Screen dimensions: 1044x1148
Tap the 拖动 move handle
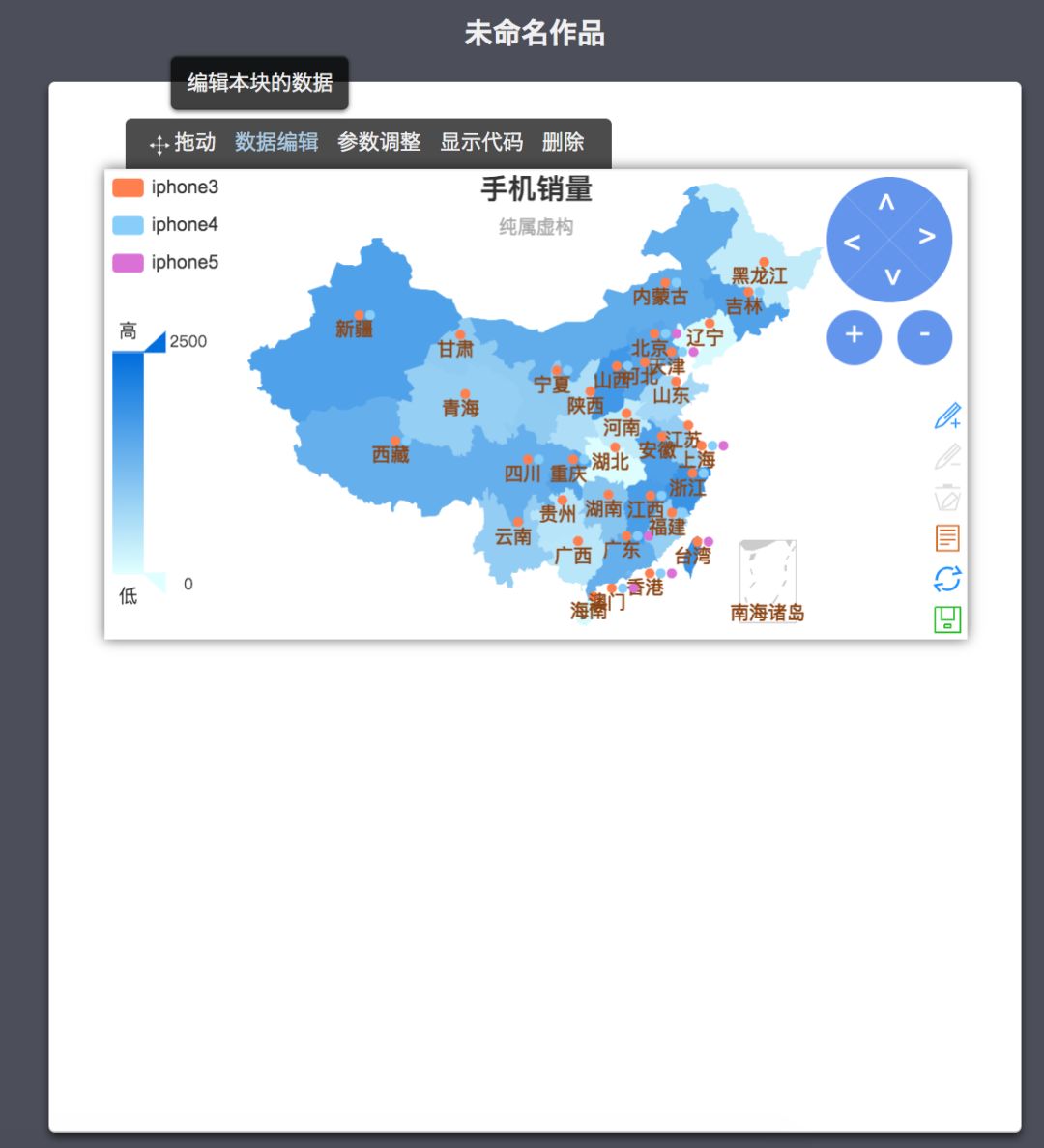[x=183, y=143]
